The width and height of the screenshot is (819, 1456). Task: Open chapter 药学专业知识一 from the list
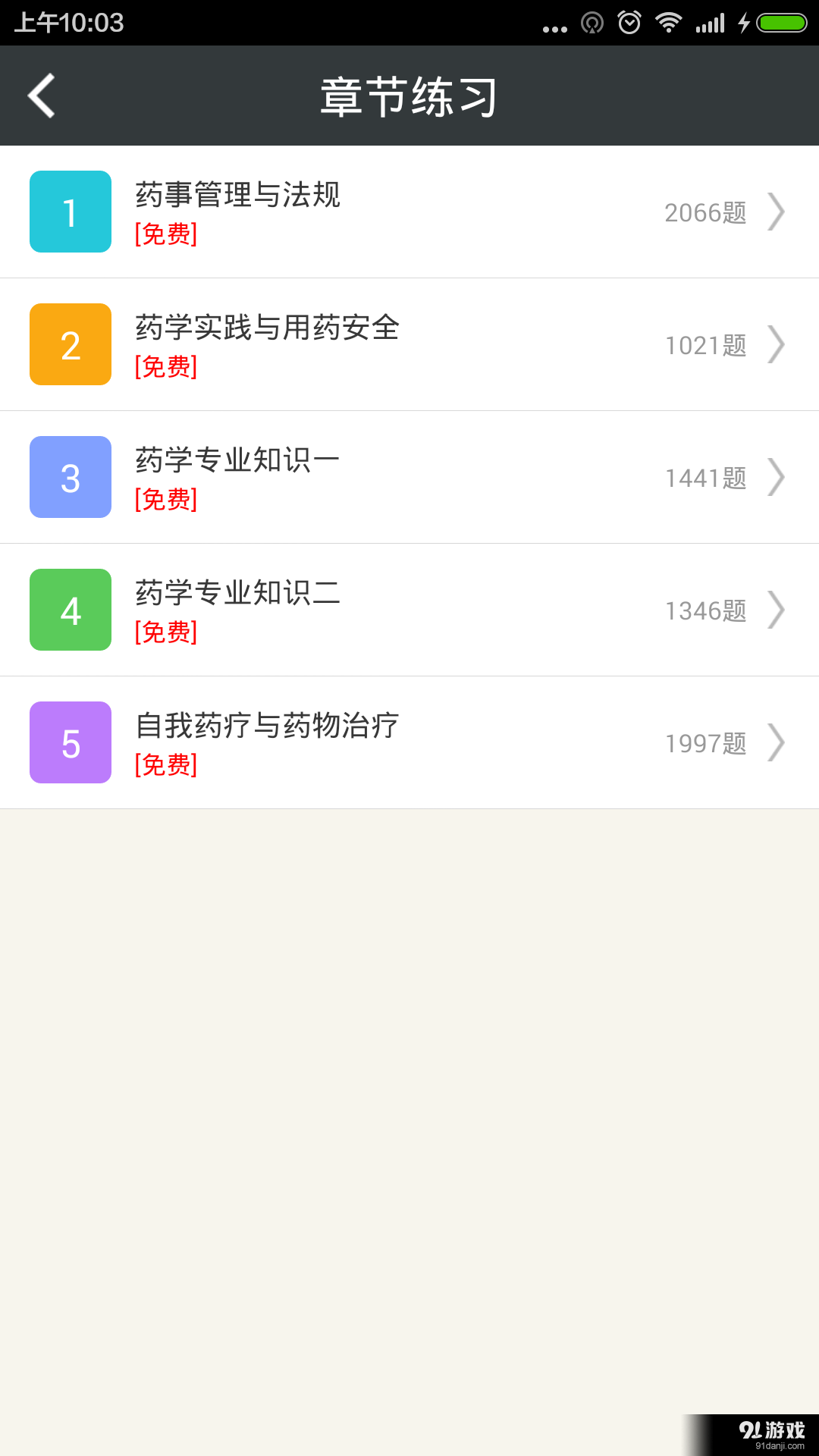(237, 458)
